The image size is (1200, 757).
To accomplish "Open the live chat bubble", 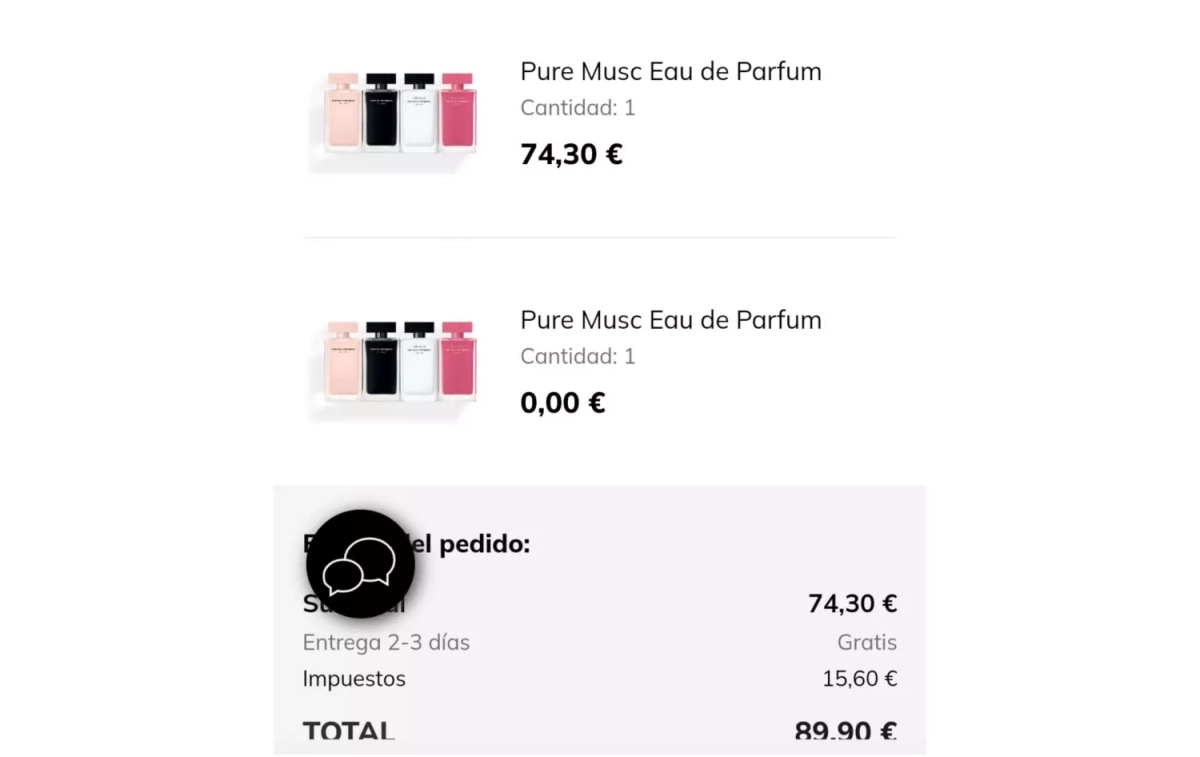I will tap(360, 564).
